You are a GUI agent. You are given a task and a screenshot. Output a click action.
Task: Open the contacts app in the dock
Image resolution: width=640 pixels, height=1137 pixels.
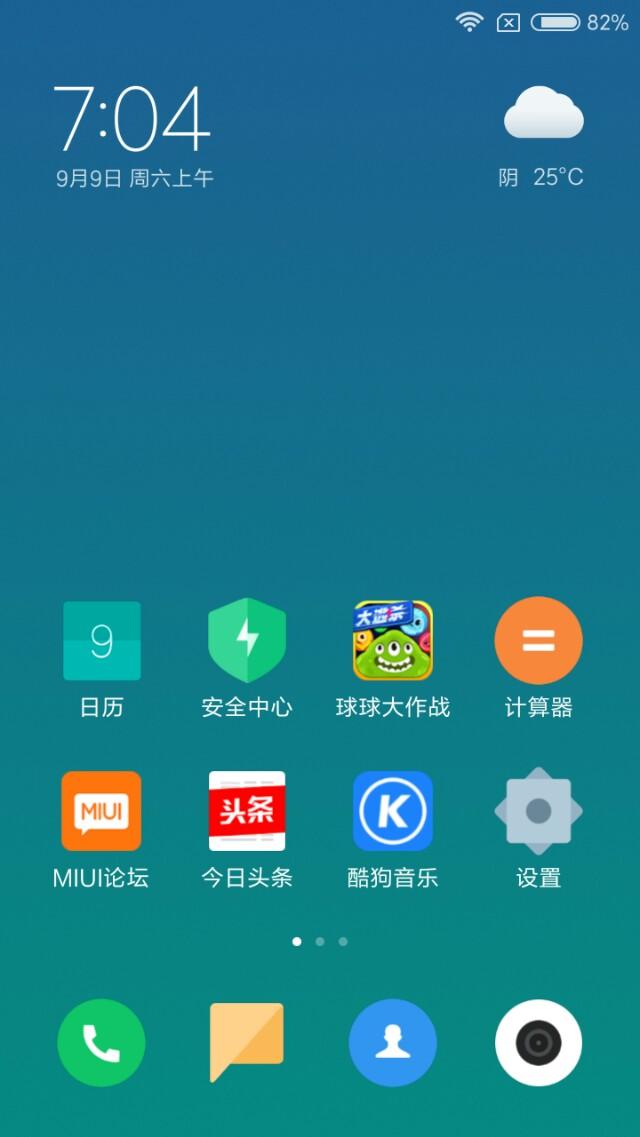pos(393,1042)
